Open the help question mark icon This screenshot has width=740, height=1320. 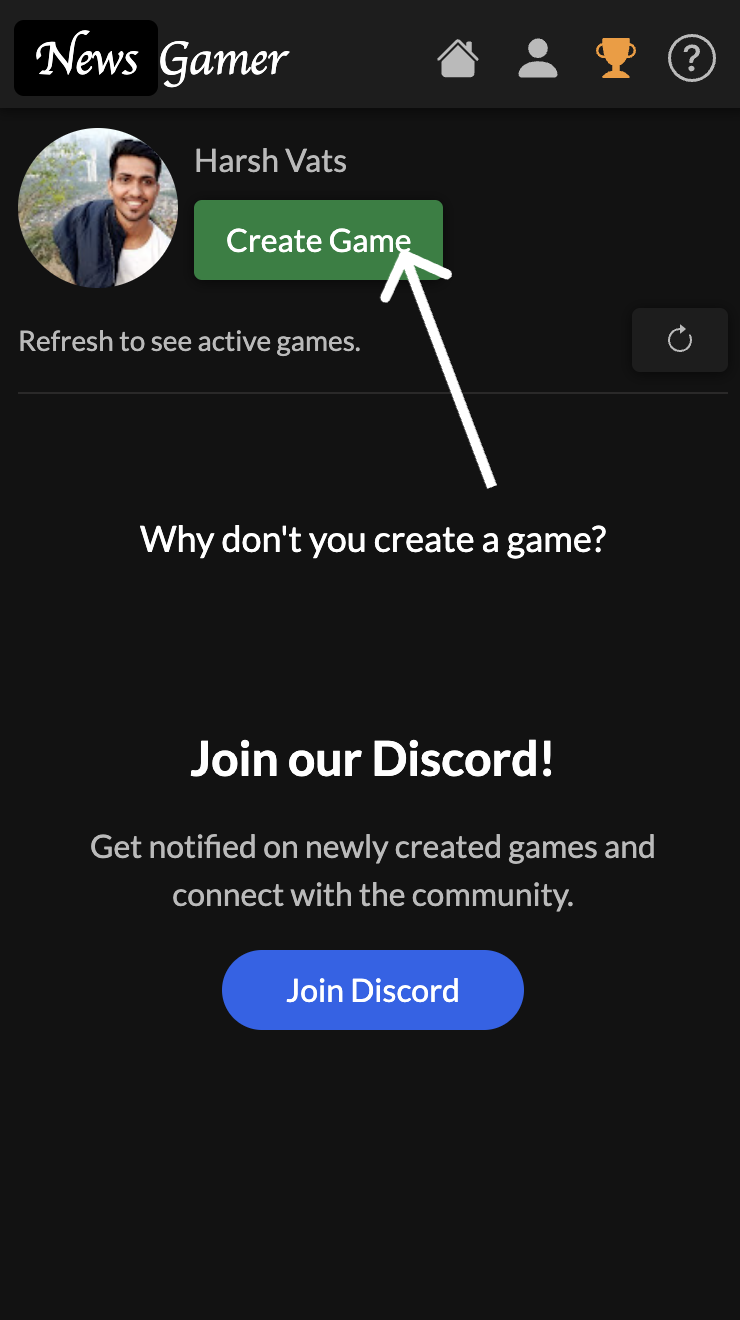(x=692, y=59)
